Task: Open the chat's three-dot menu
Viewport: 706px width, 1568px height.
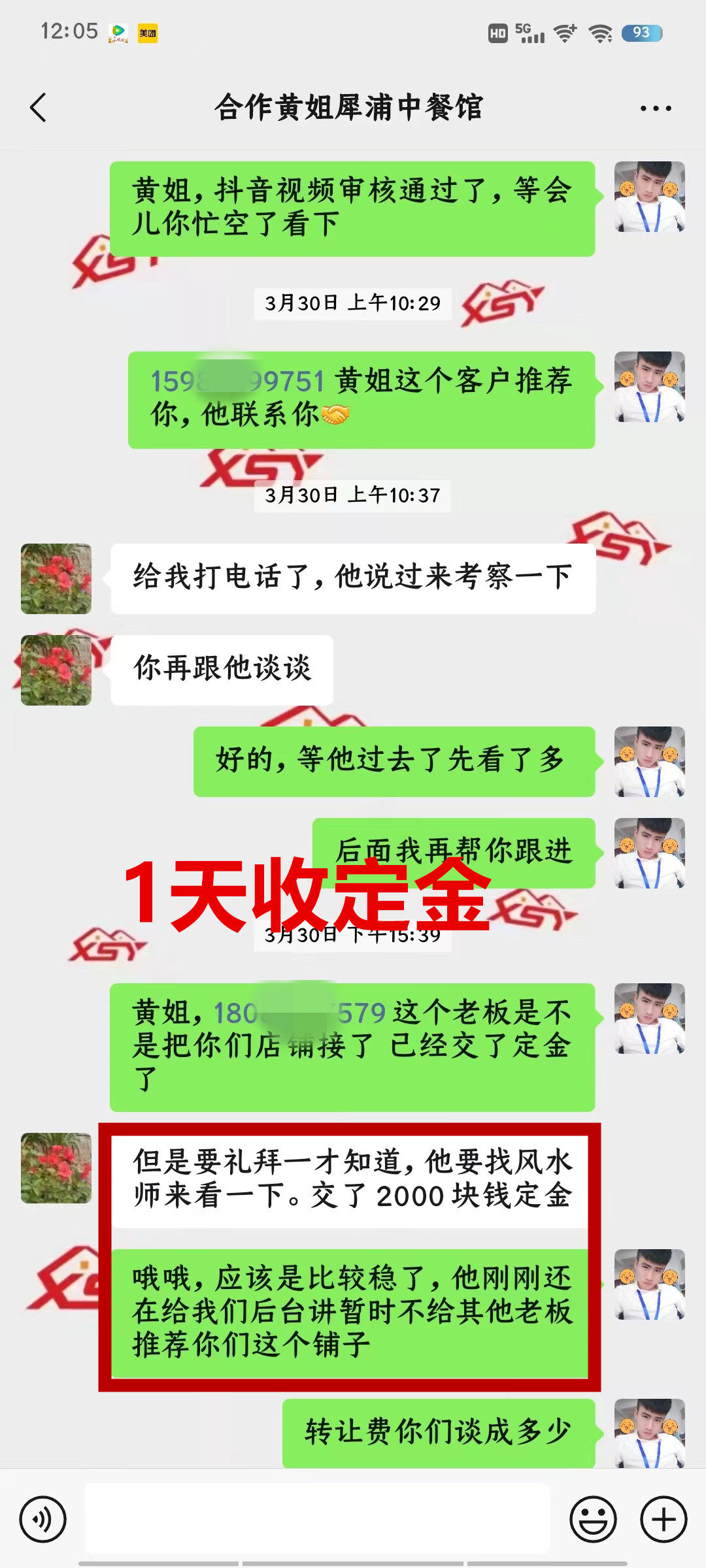Action: [656, 108]
